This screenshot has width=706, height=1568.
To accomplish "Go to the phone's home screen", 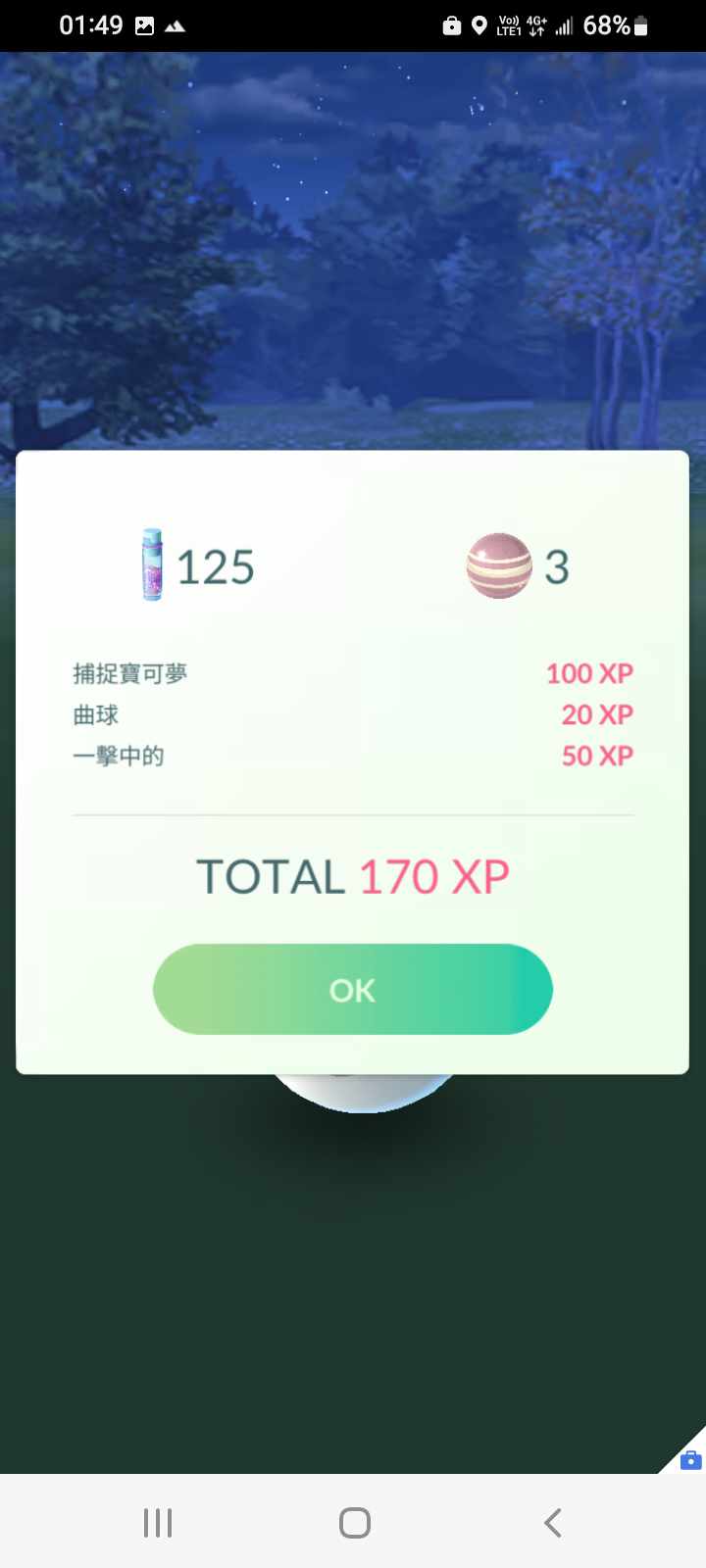I will point(354,1522).
